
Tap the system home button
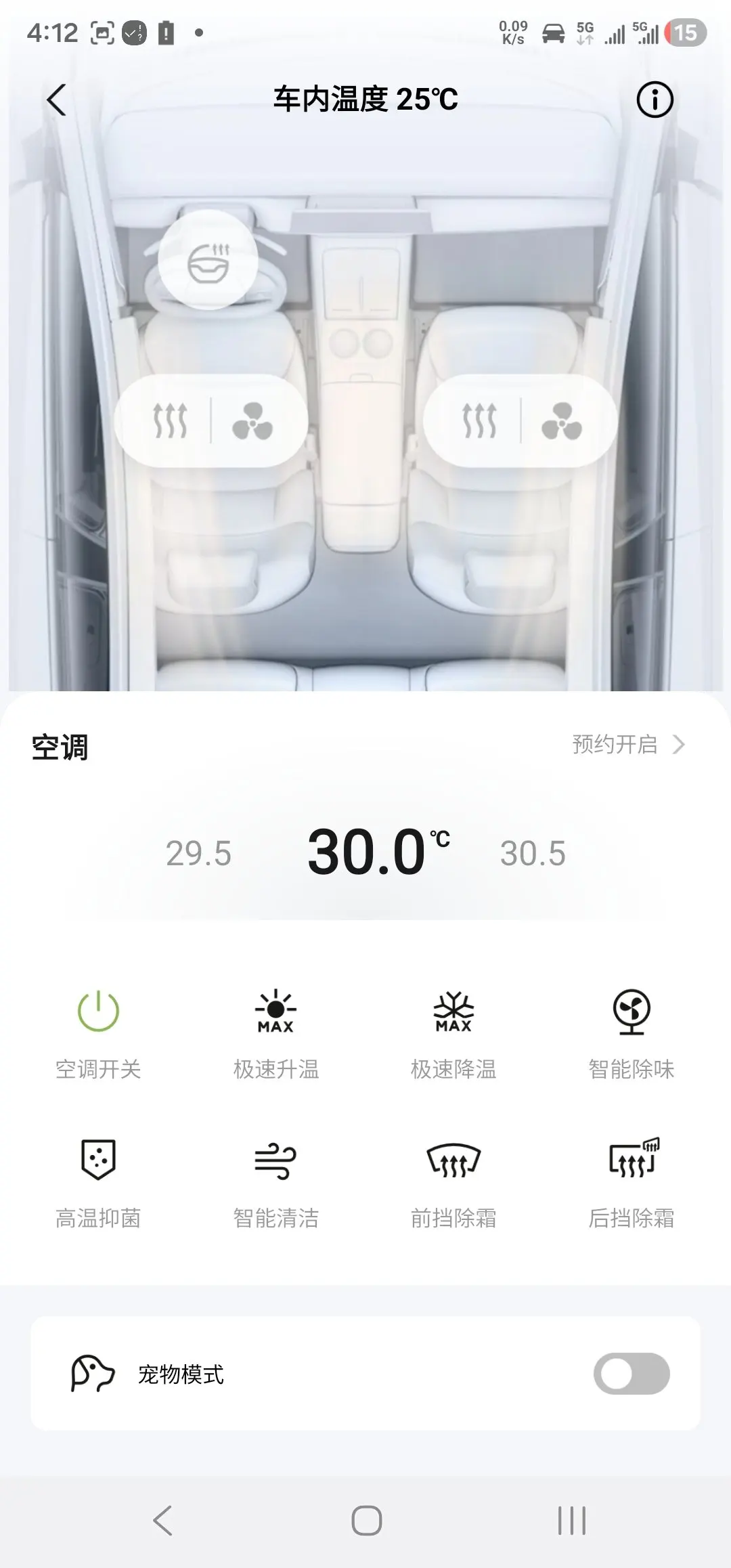[366, 1521]
